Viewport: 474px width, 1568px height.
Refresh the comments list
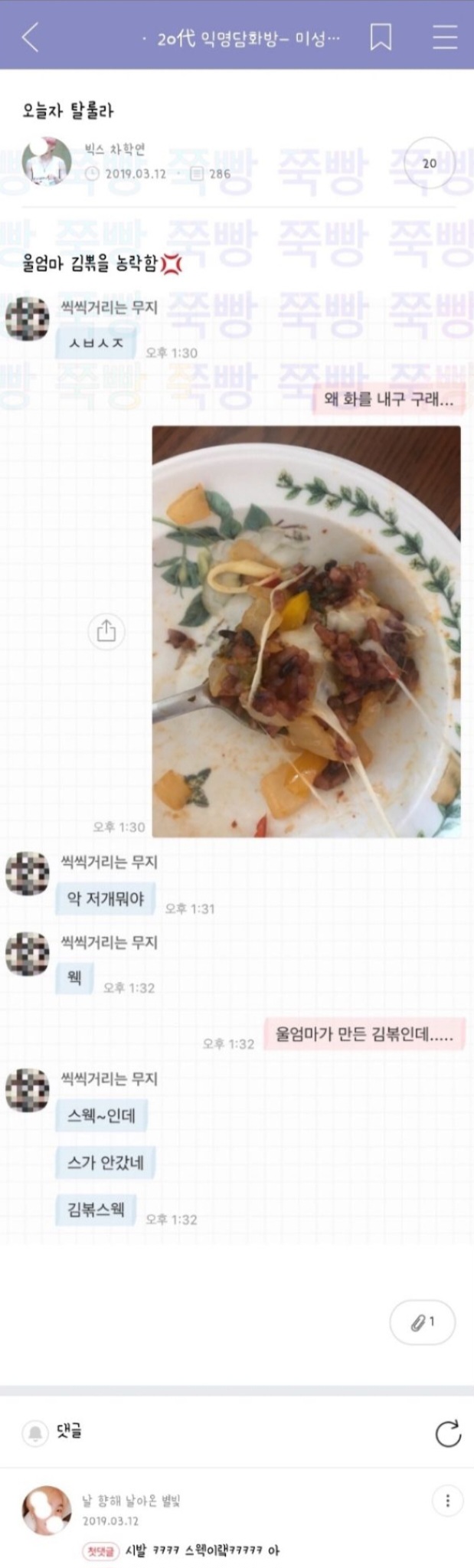(x=448, y=1433)
